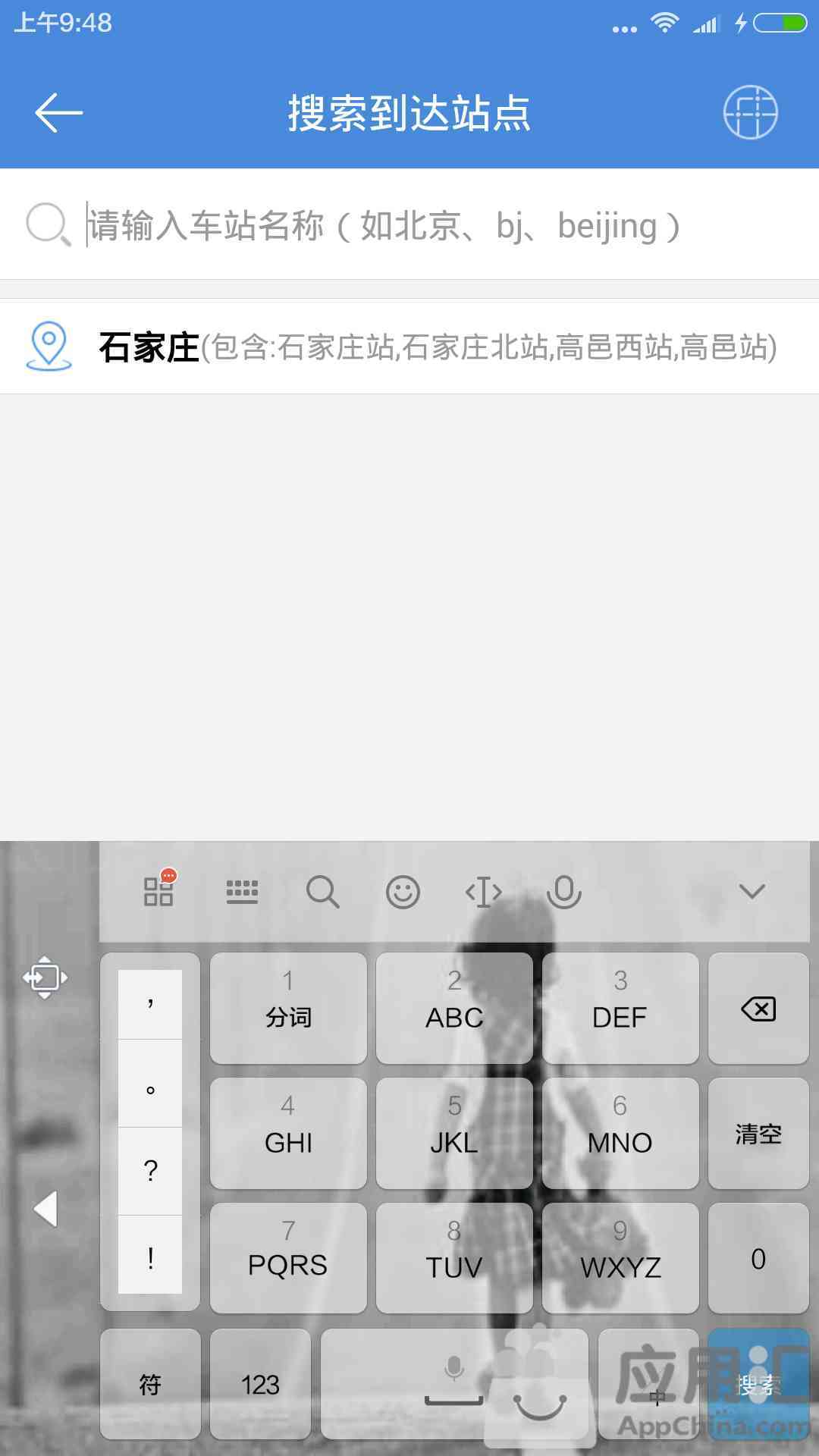Tap the 7 PQRS key
819x1456 pixels.
tap(288, 1258)
